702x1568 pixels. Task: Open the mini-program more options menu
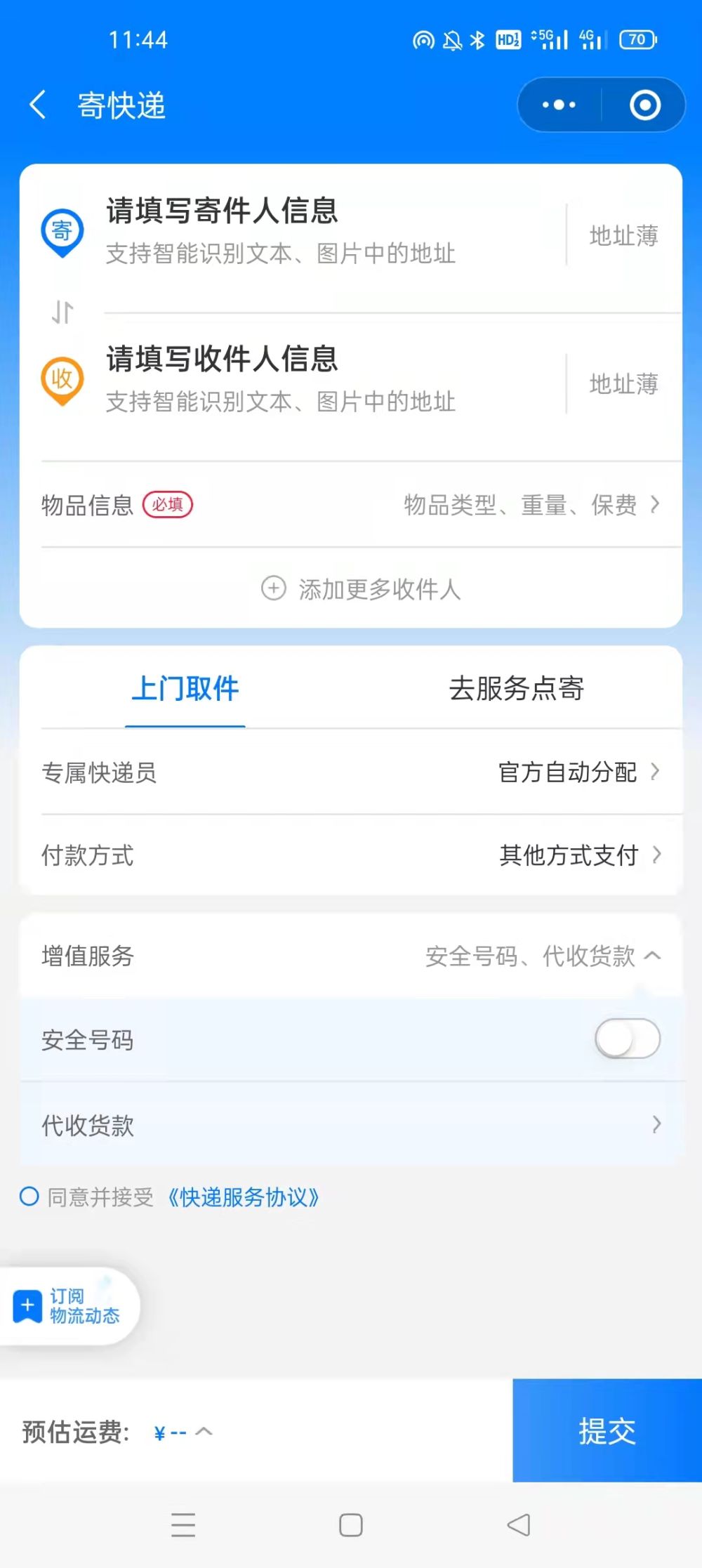coord(559,105)
